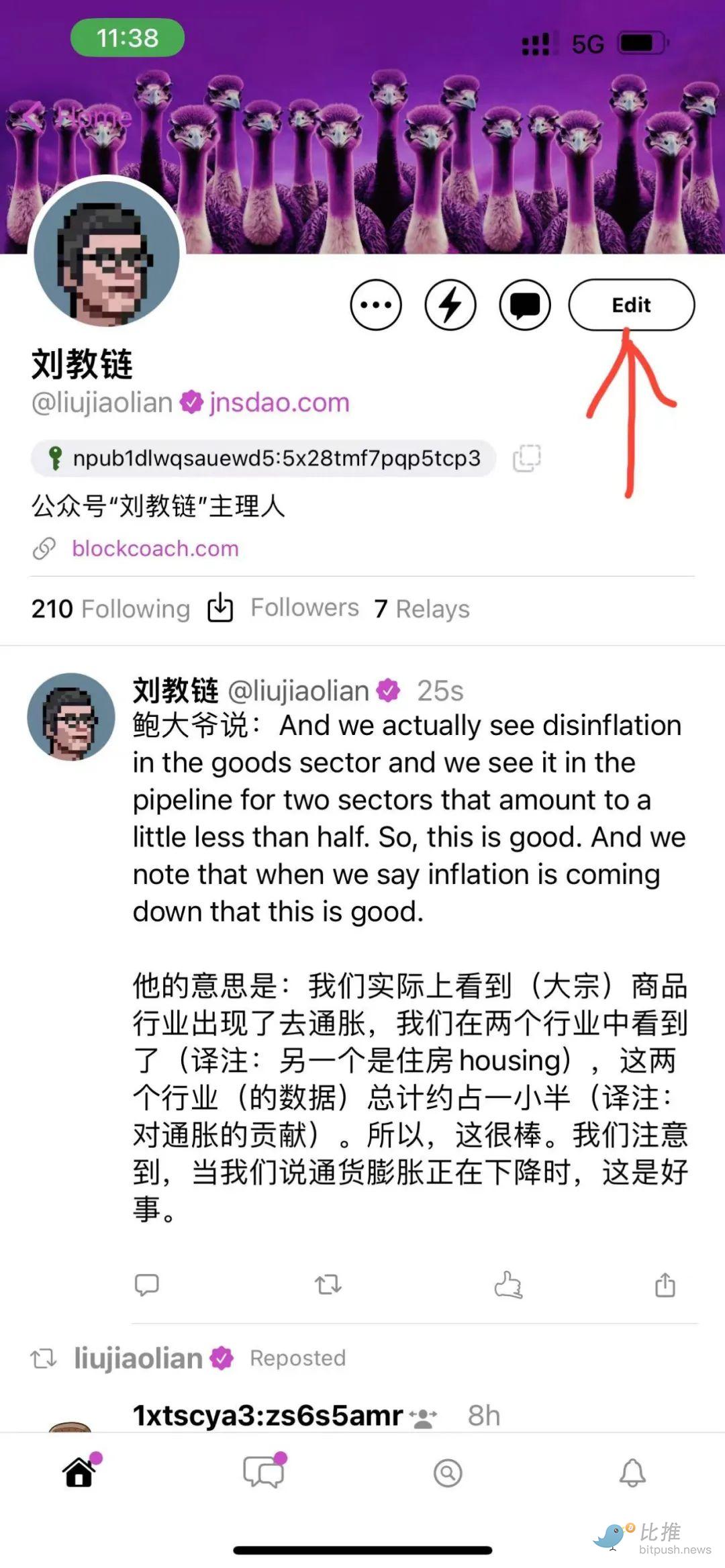Open the three-dot more options menu
Screen dimensions: 725x1568
tap(376, 305)
